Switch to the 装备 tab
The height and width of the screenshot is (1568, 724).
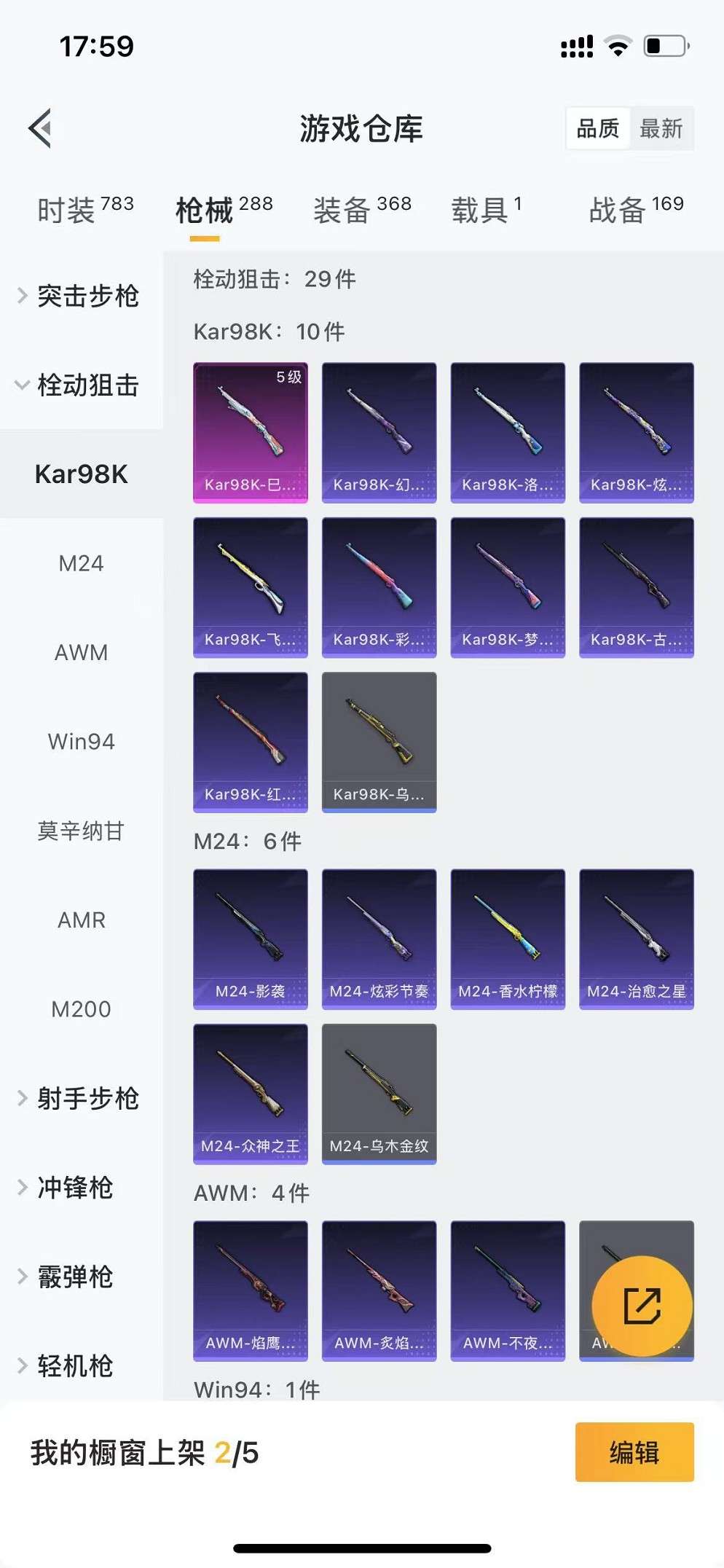point(362,210)
